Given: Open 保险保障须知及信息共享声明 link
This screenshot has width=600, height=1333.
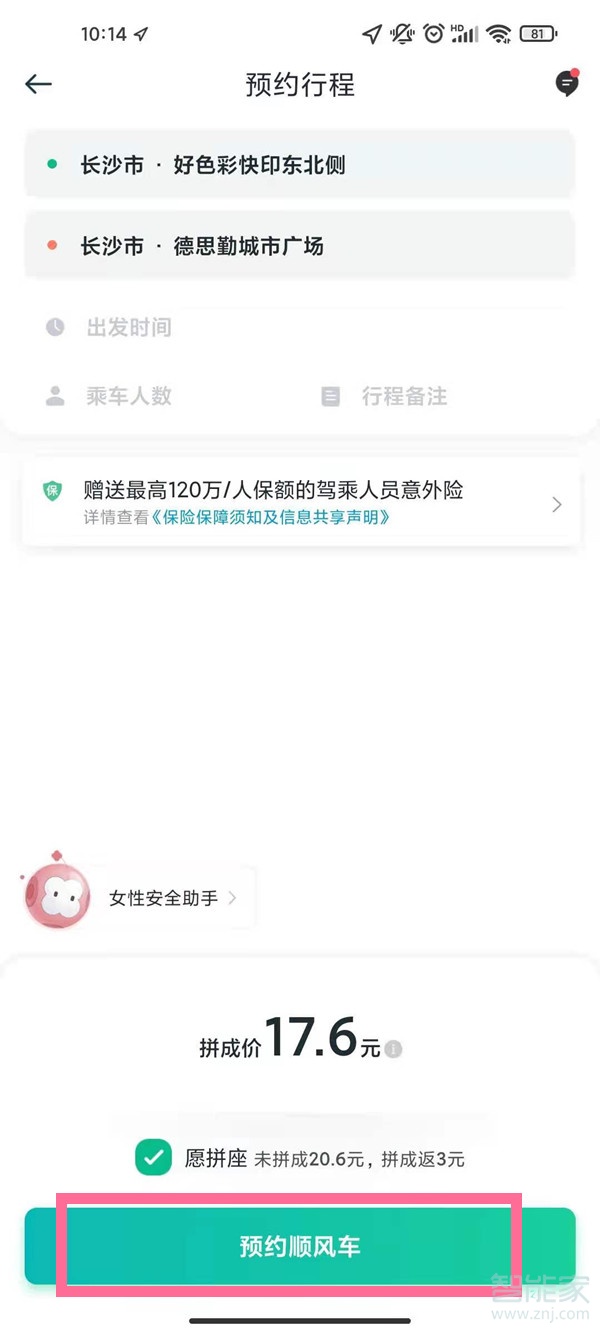Looking at the screenshot, I should click(x=269, y=517).
